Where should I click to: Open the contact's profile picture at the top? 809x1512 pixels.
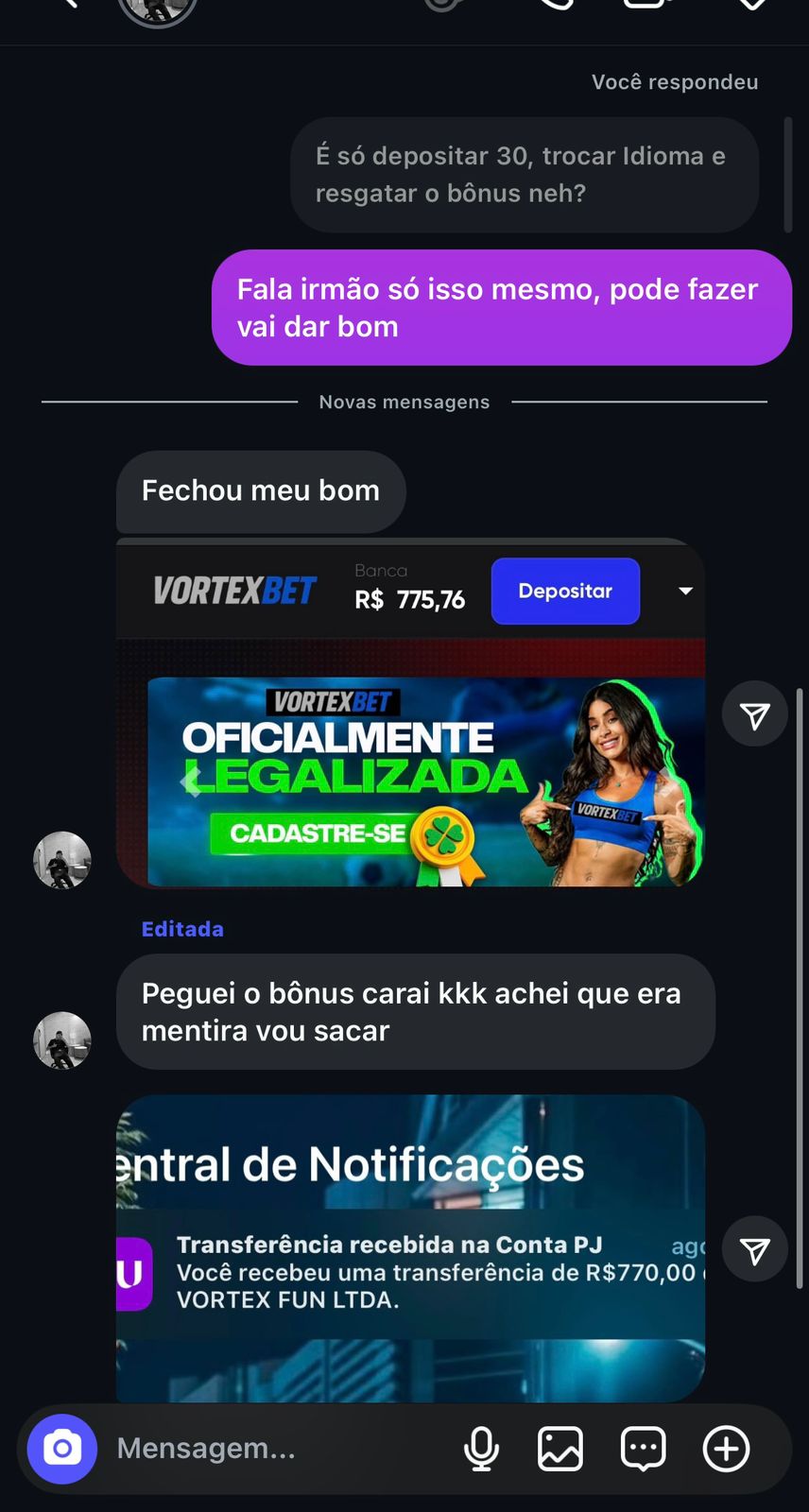(x=158, y=9)
